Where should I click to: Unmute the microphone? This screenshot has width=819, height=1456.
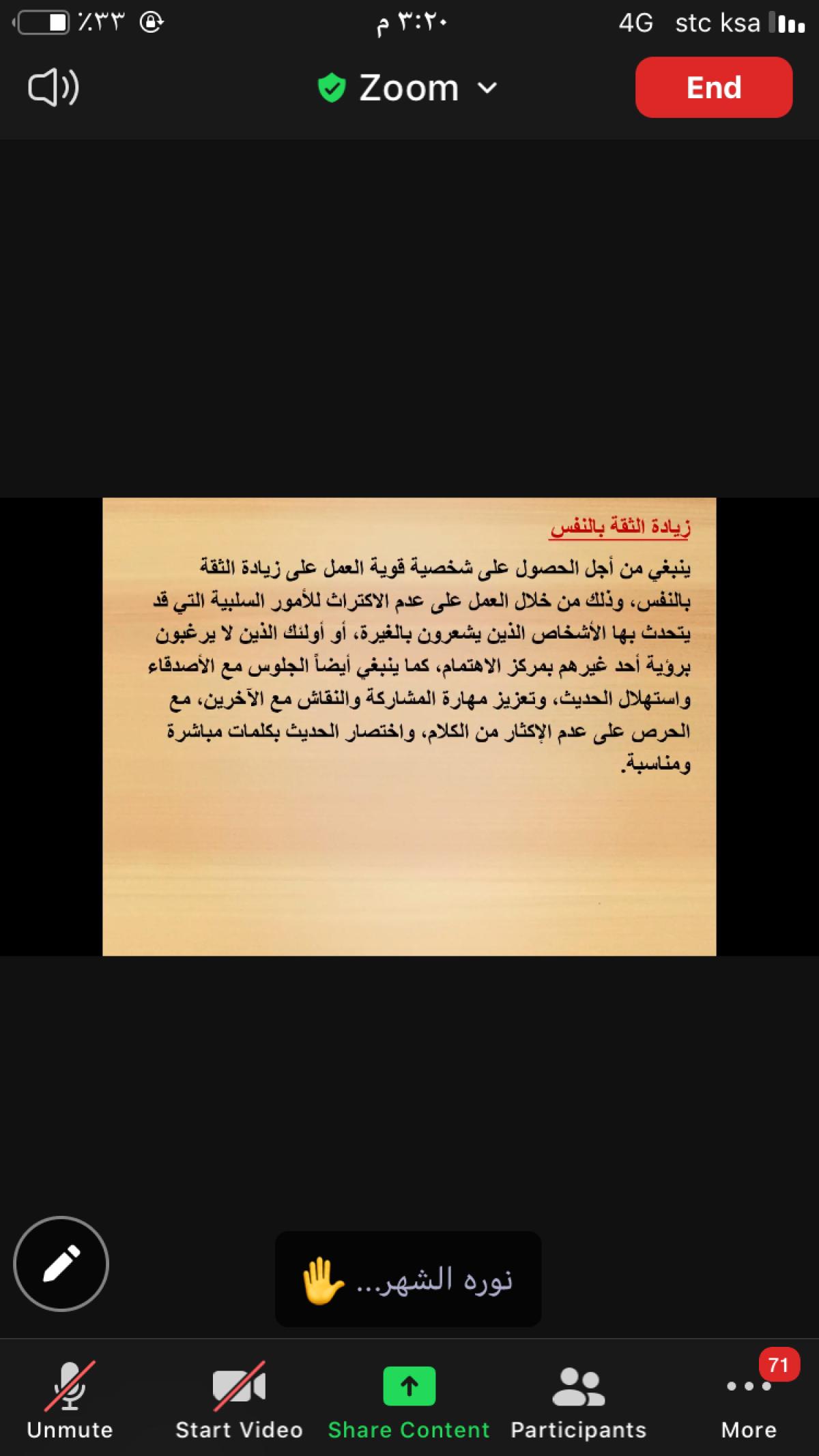click(70, 1399)
